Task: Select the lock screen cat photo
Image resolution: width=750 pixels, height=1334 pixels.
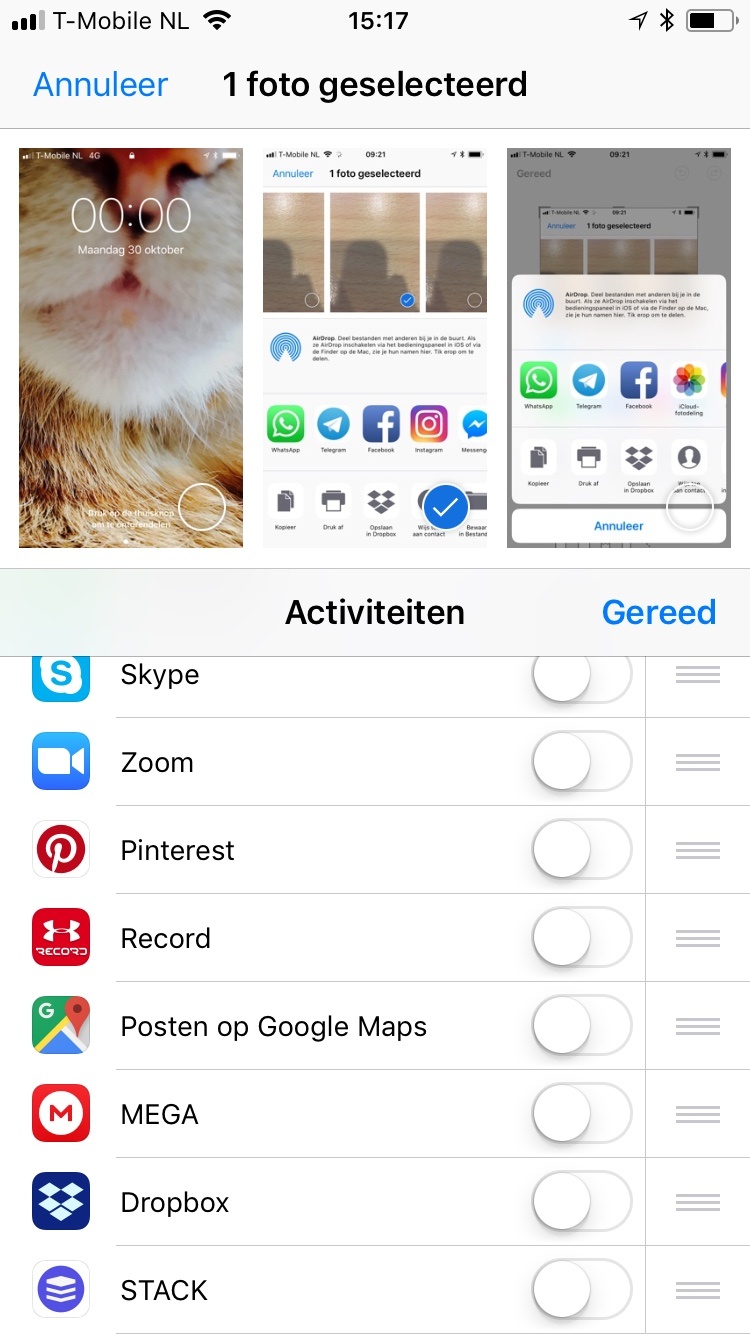Action: [131, 348]
